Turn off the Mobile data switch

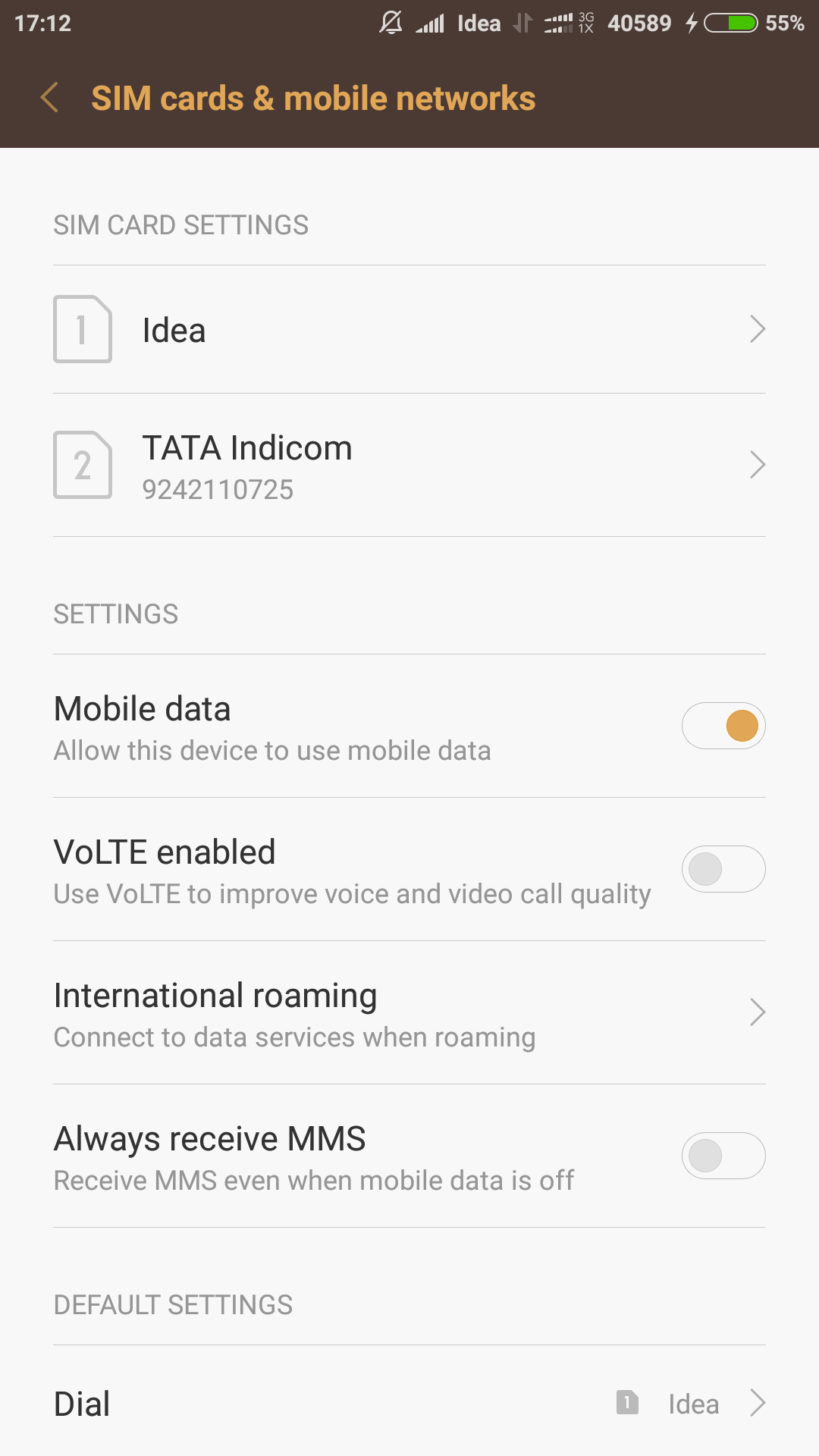(x=723, y=726)
